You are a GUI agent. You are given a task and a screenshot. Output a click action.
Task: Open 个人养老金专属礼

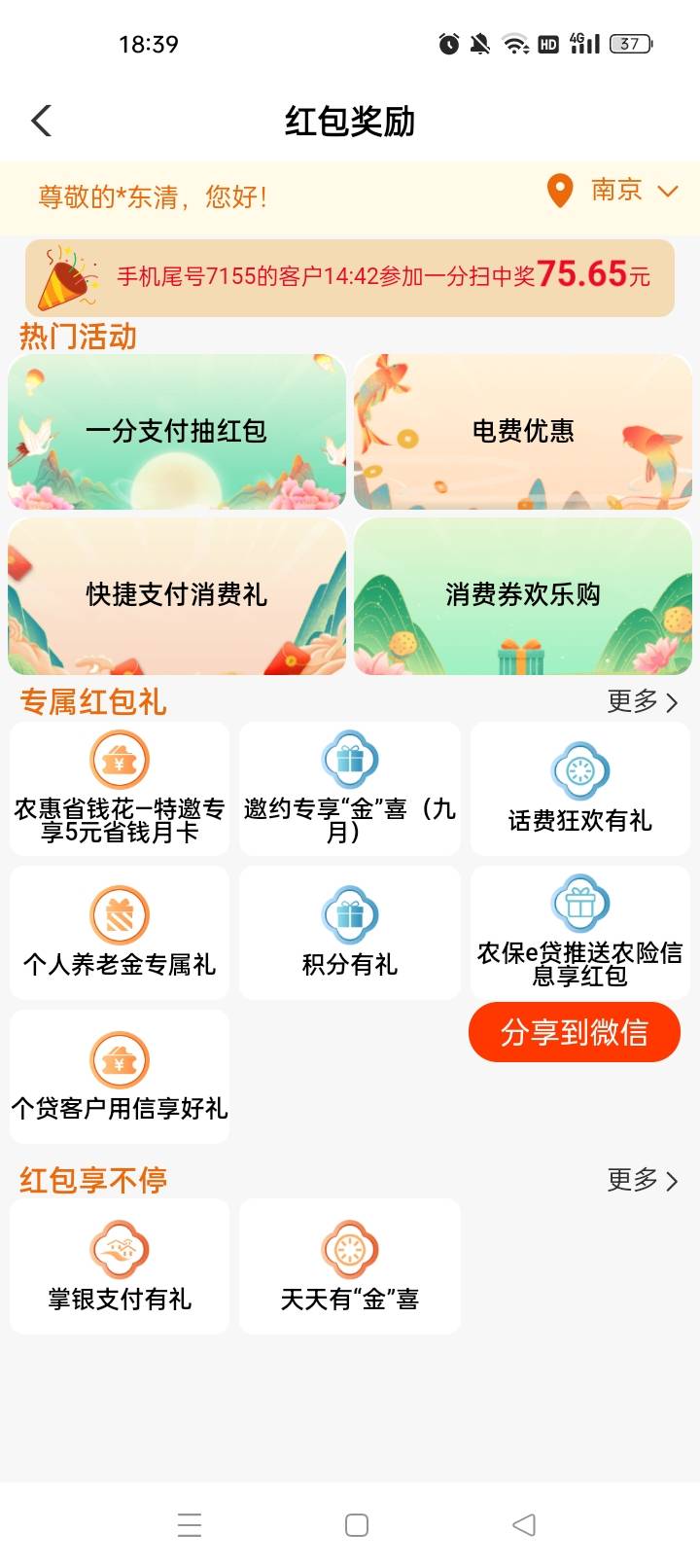[x=120, y=933]
